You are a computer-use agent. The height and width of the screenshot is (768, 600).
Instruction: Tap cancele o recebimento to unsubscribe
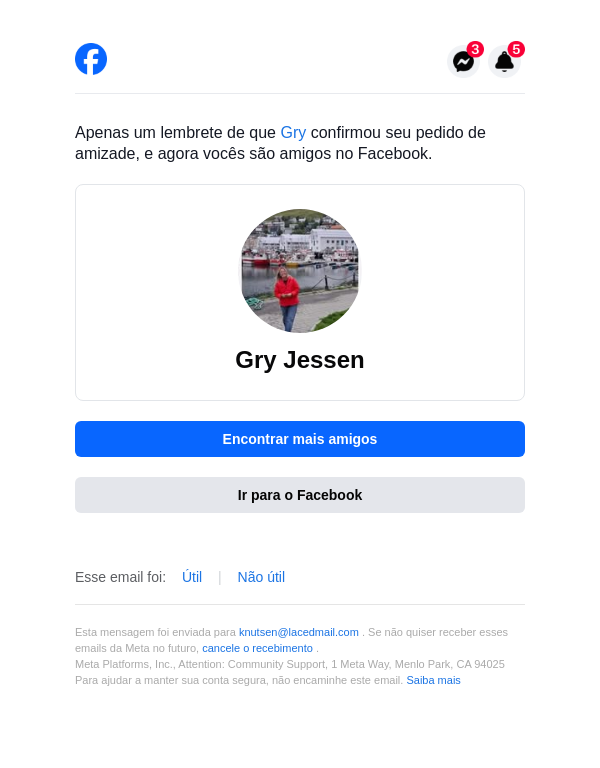(x=257, y=648)
